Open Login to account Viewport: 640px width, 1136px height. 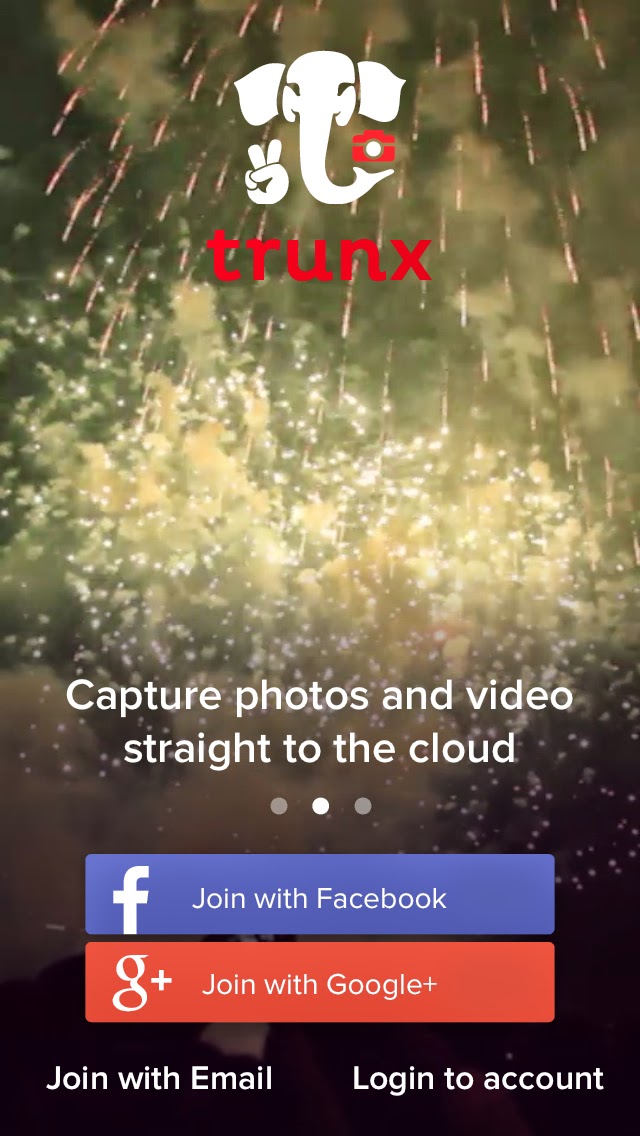click(478, 1079)
